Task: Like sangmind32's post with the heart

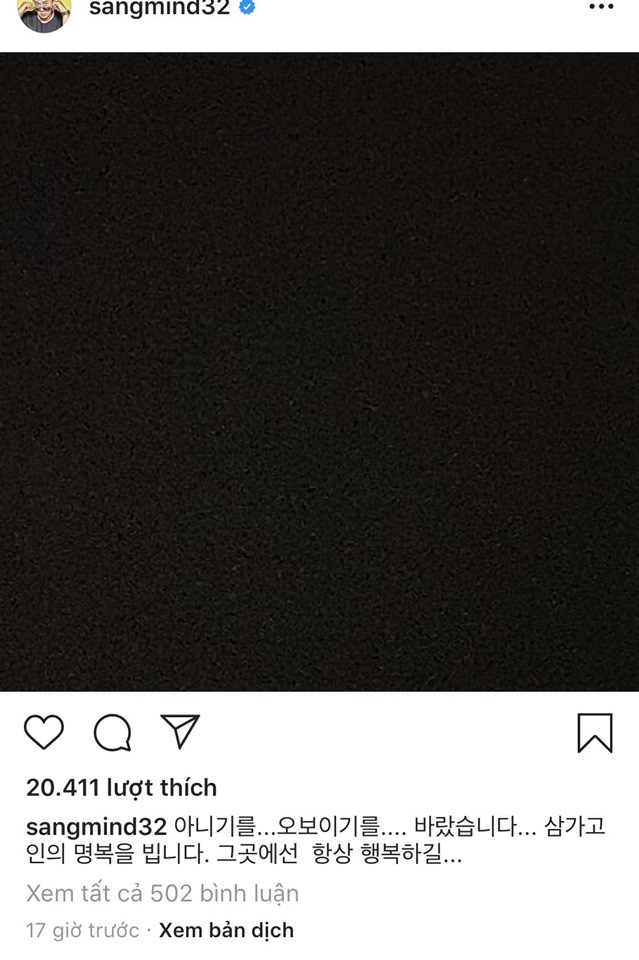Action: 44,733
